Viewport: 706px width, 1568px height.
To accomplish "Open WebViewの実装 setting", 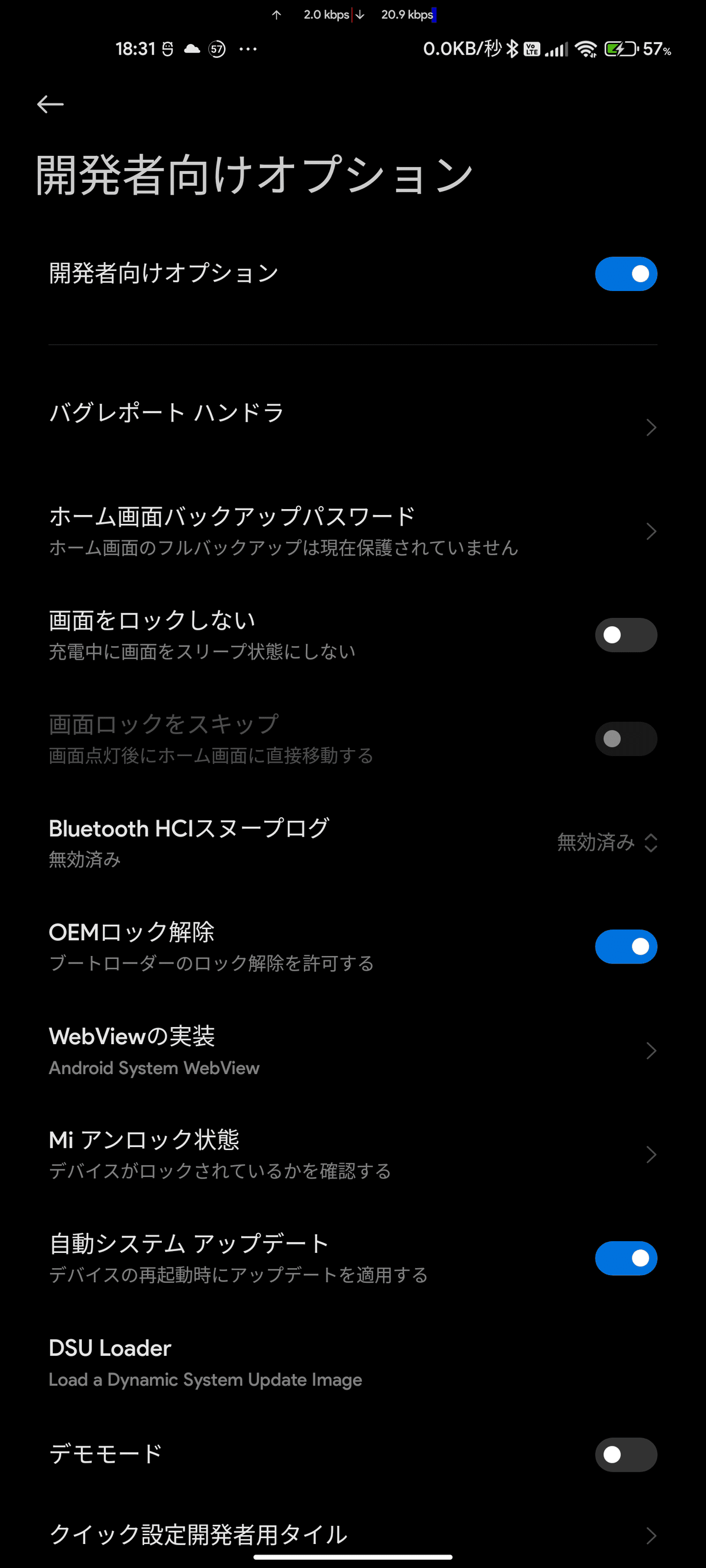I will pos(352,1051).
